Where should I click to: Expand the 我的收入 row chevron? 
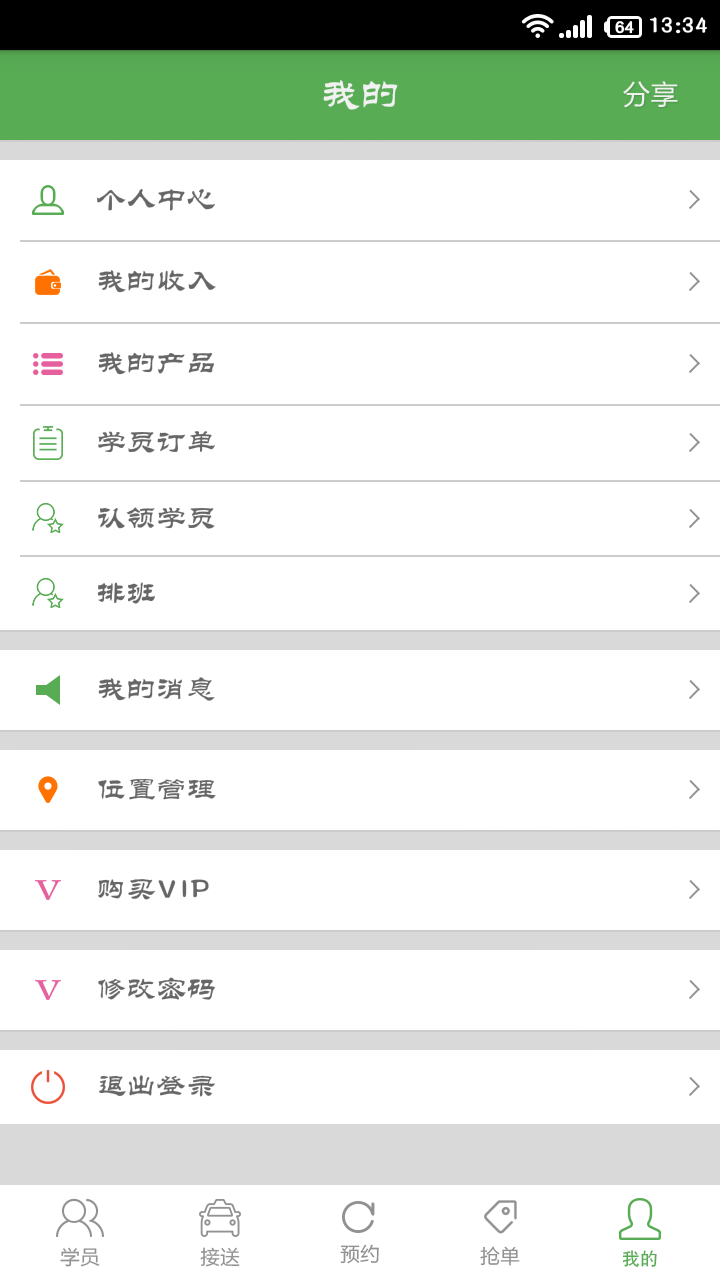coord(693,281)
